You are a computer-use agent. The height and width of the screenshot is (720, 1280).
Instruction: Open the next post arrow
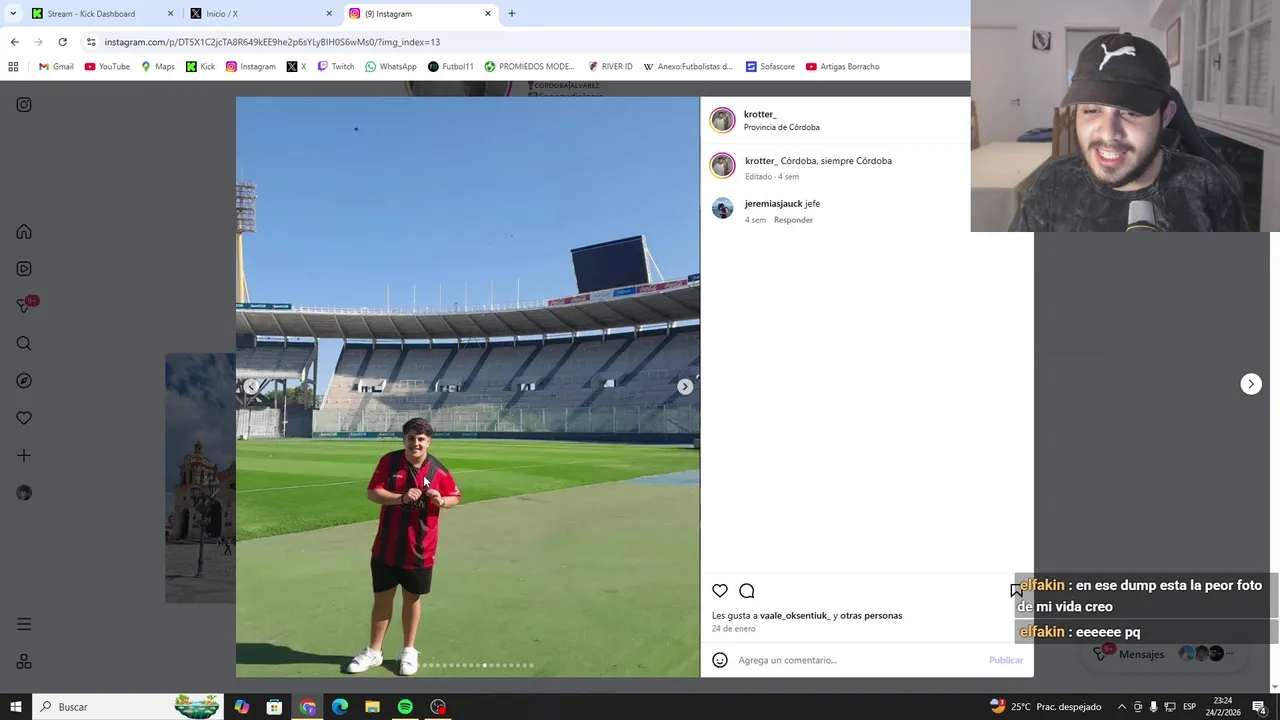(1250, 384)
